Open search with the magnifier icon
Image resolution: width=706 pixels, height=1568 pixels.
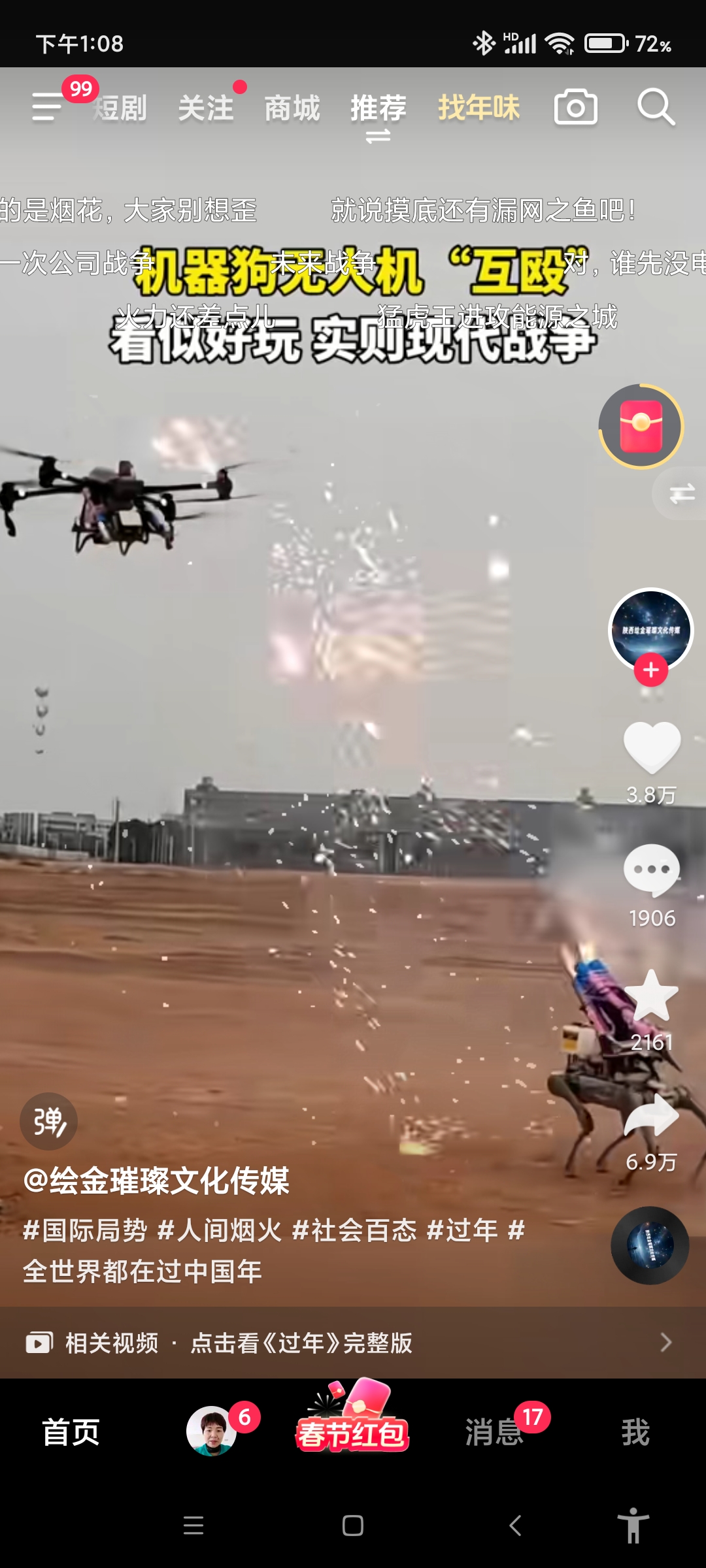coord(656,106)
